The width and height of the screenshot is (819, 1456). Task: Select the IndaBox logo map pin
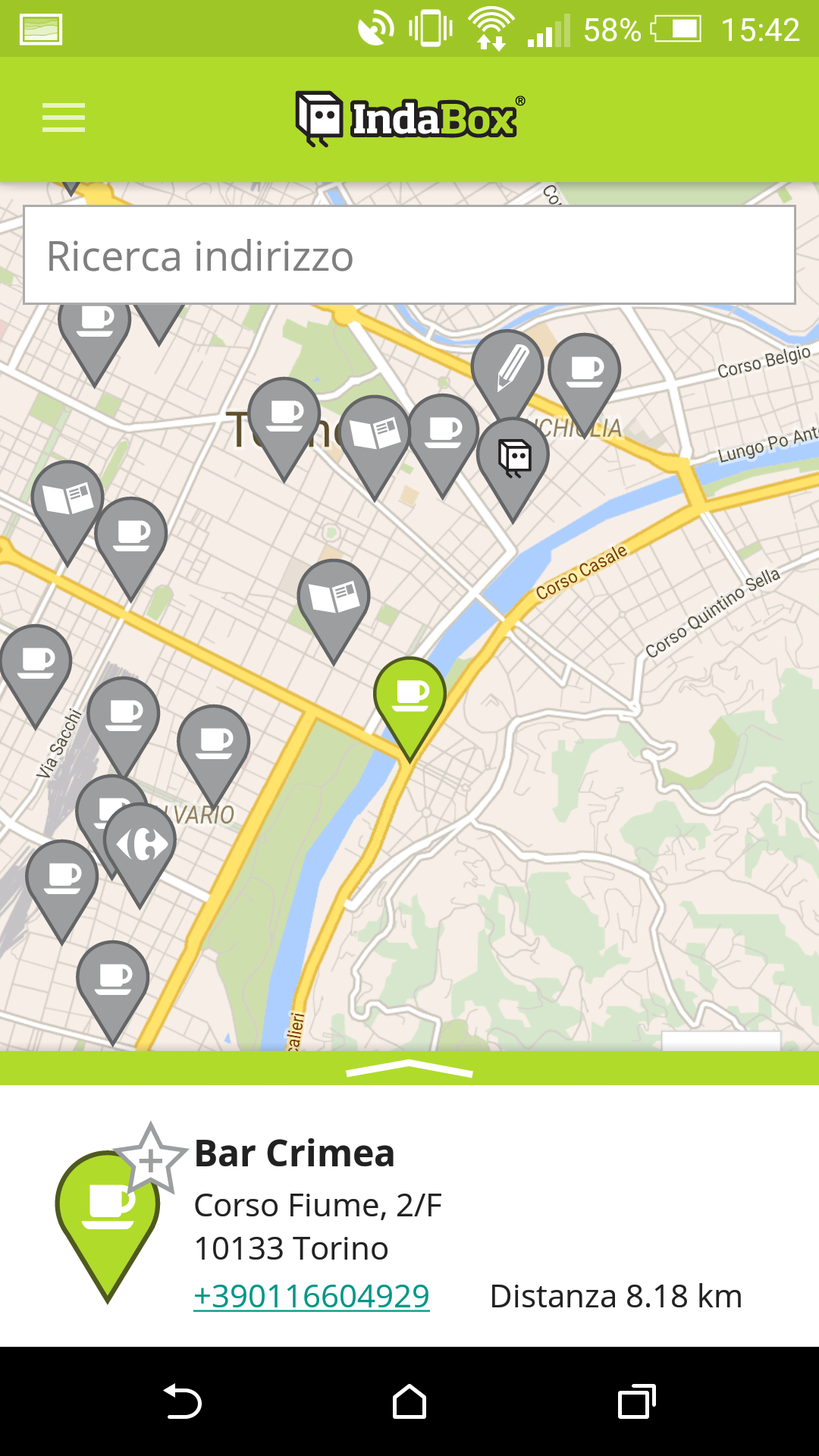(513, 457)
